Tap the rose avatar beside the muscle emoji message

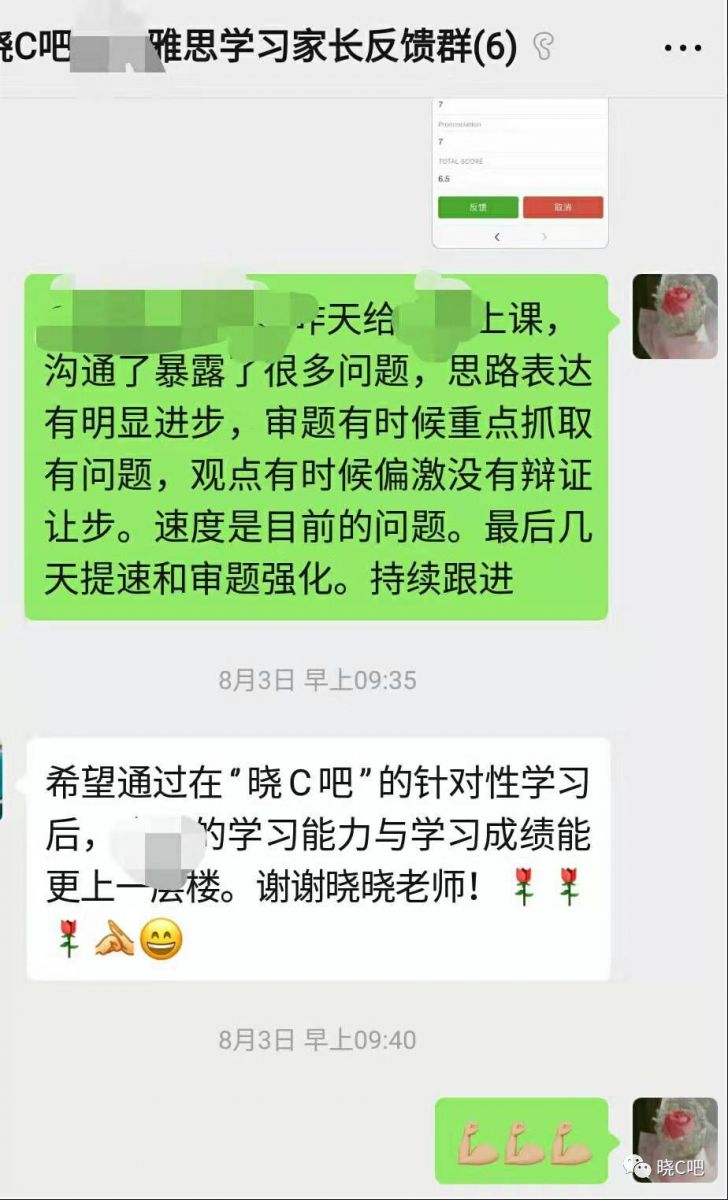pos(675,1138)
